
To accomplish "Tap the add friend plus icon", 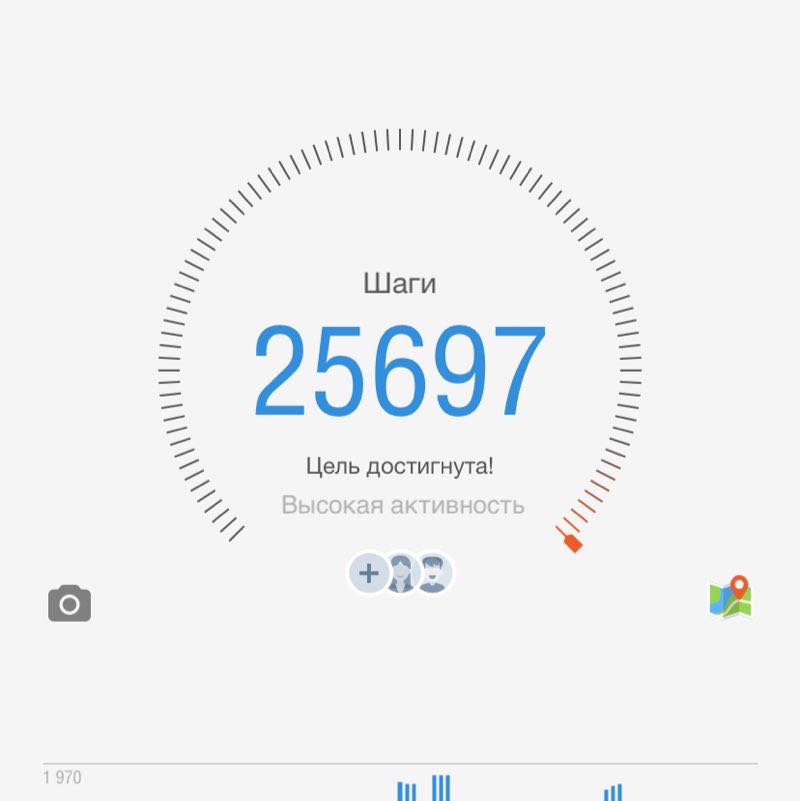I will (x=367, y=574).
